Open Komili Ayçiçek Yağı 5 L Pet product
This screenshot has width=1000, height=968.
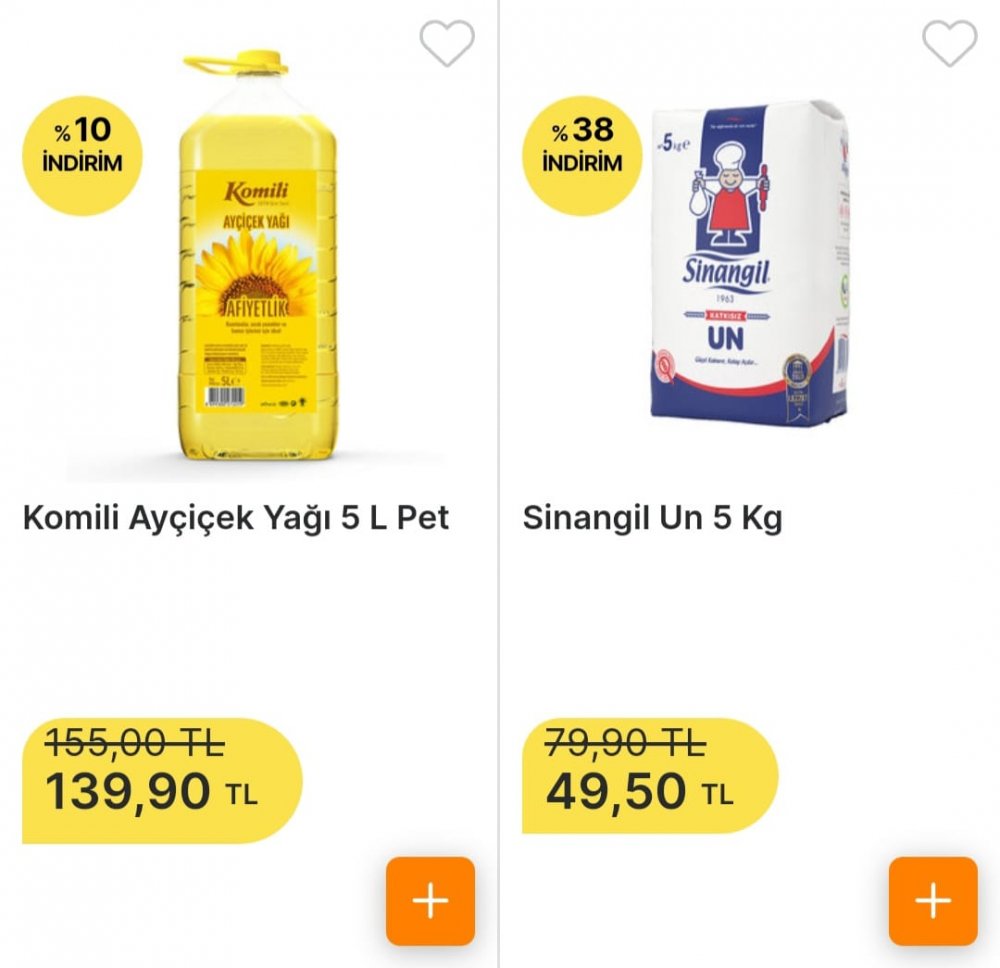click(x=236, y=518)
